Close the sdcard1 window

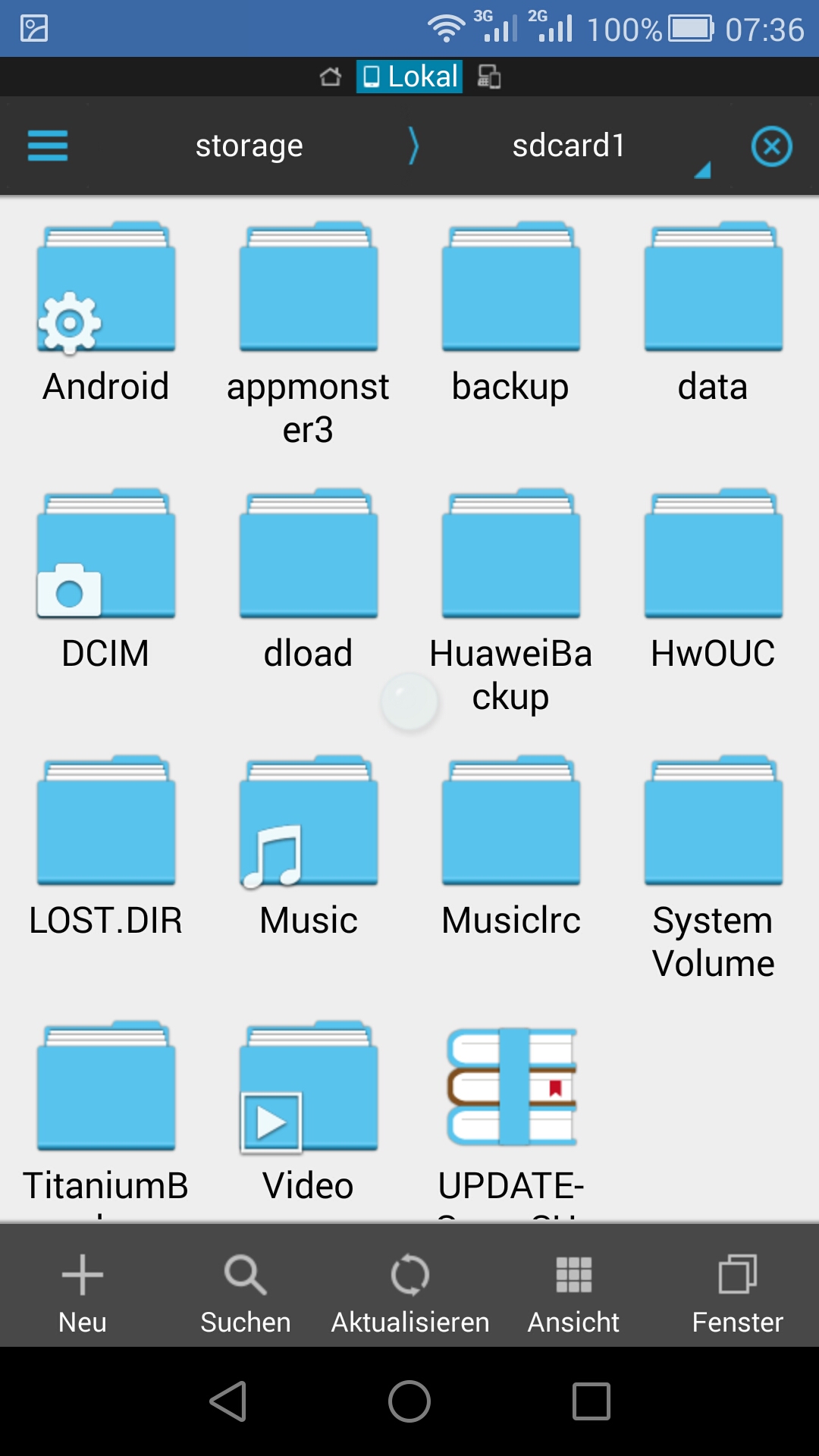(x=771, y=146)
